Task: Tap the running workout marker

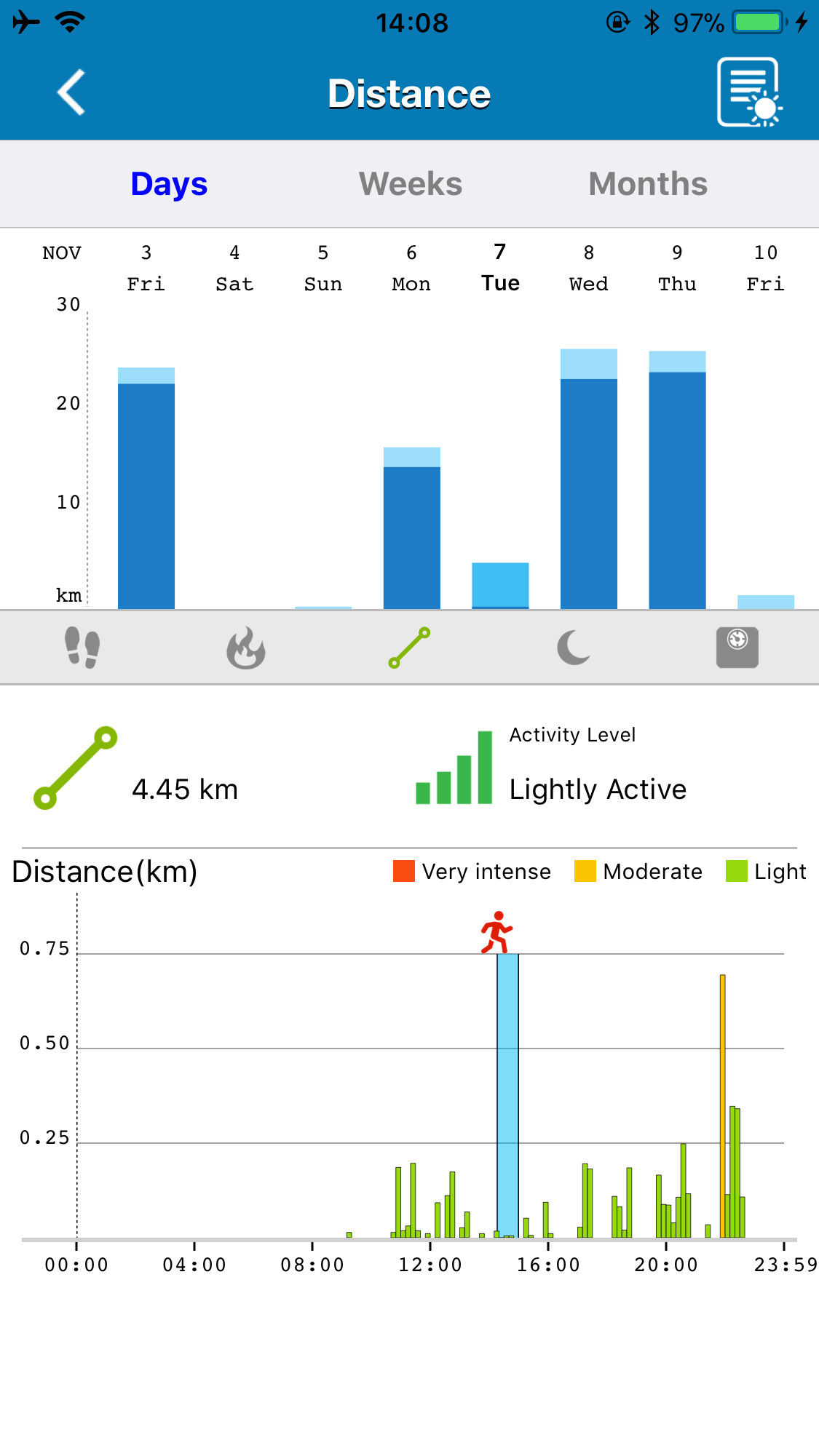Action: tap(496, 931)
